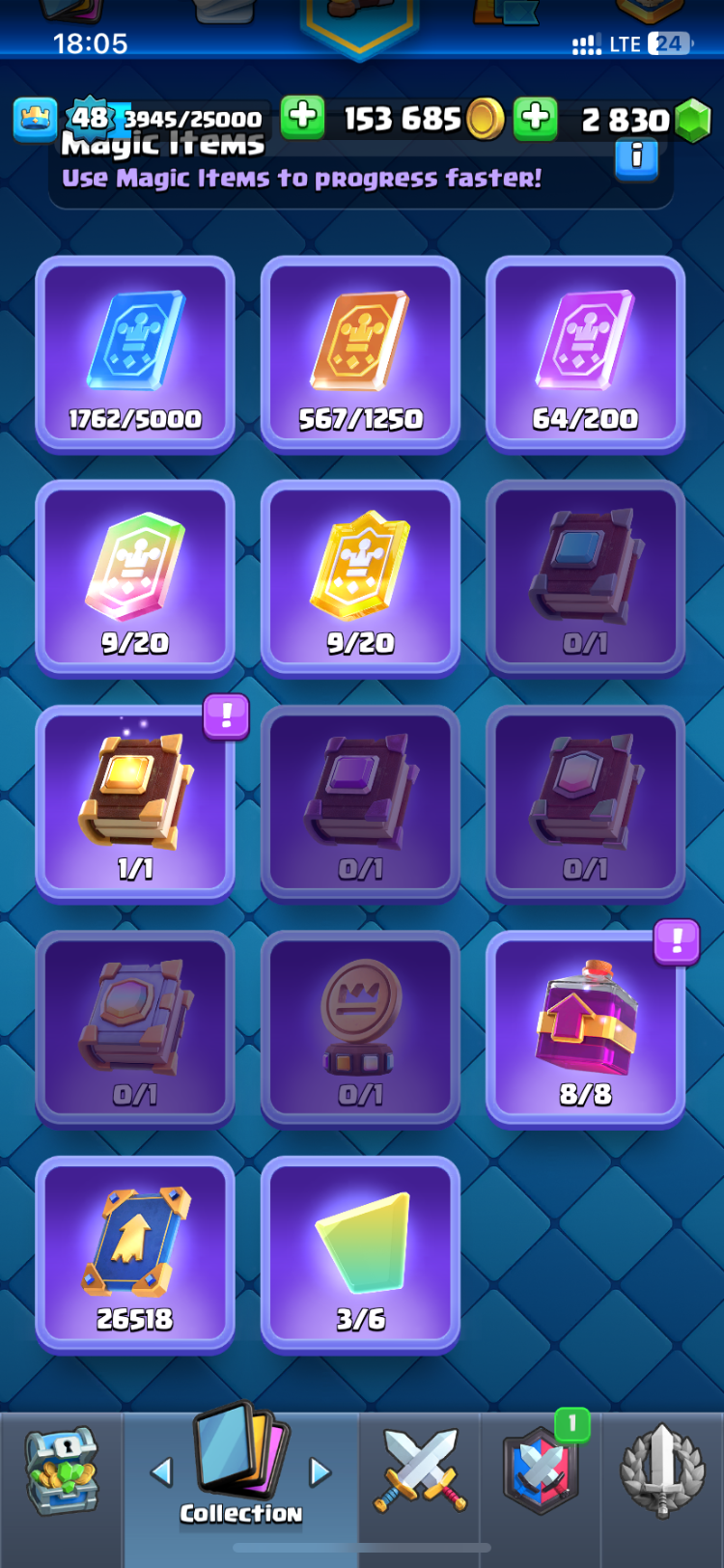724x1568 pixels.
Task: Tap the blue king crown level icon
Action: [x=35, y=119]
